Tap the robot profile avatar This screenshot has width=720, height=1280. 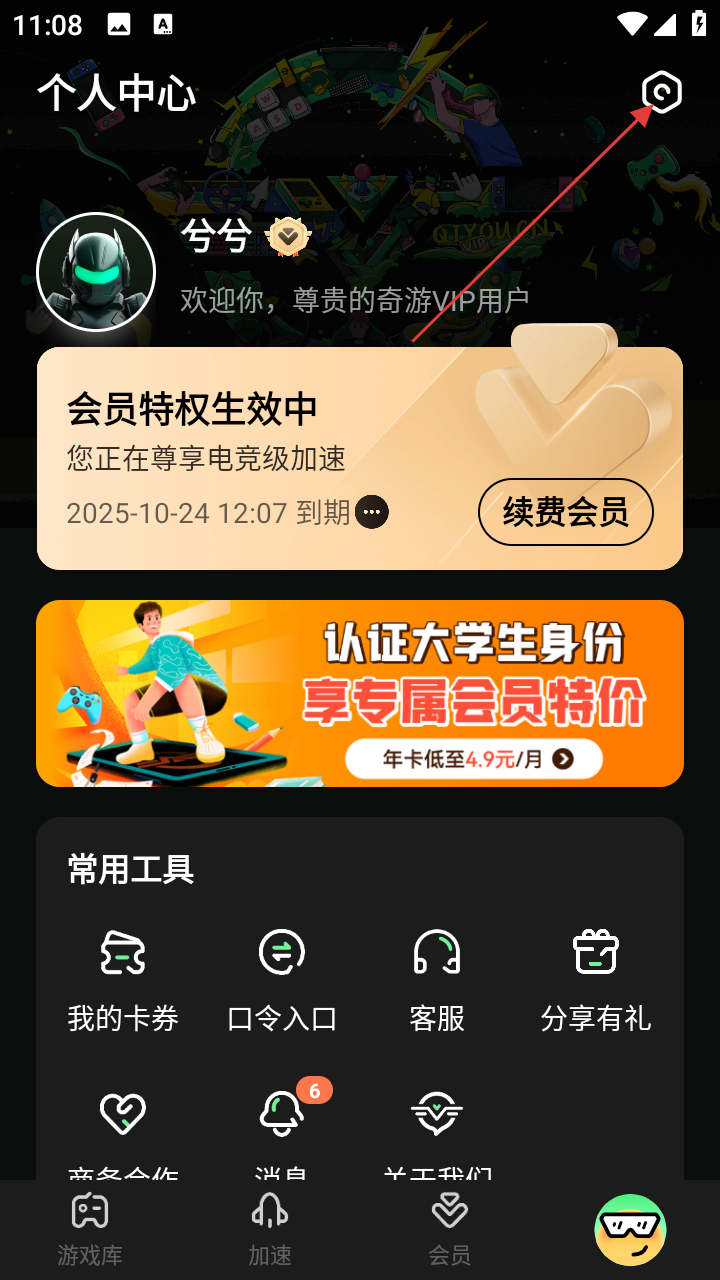point(96,272)
